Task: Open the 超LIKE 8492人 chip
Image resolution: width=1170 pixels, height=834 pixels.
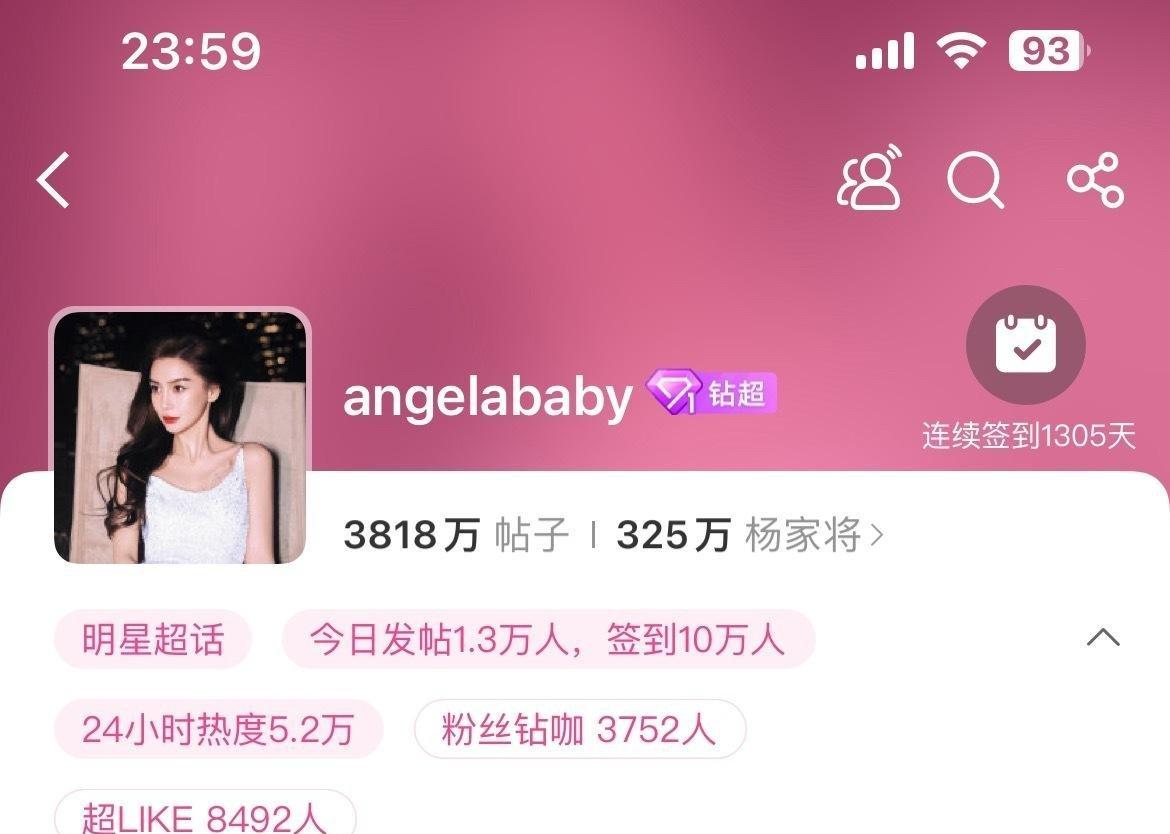Action: (x=204, y=817)
